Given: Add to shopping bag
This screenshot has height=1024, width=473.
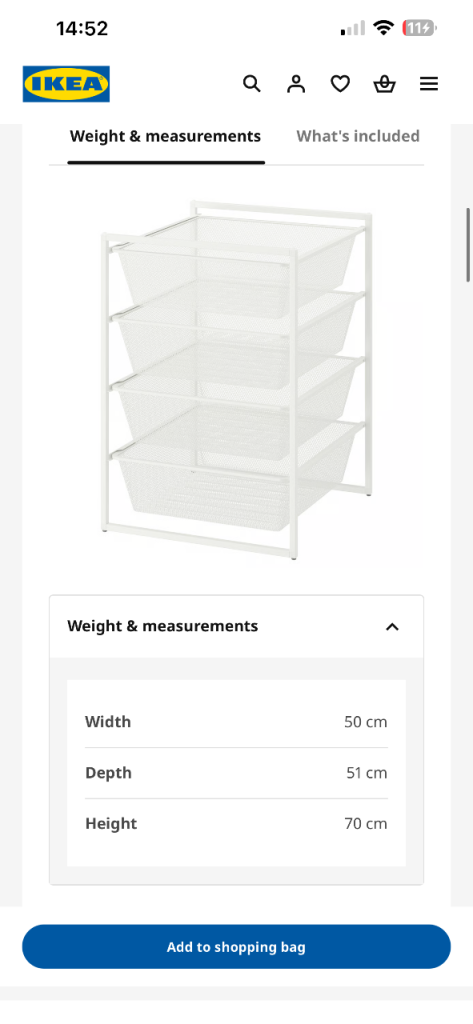Looking at the screenshot, I should coord(236,946).
